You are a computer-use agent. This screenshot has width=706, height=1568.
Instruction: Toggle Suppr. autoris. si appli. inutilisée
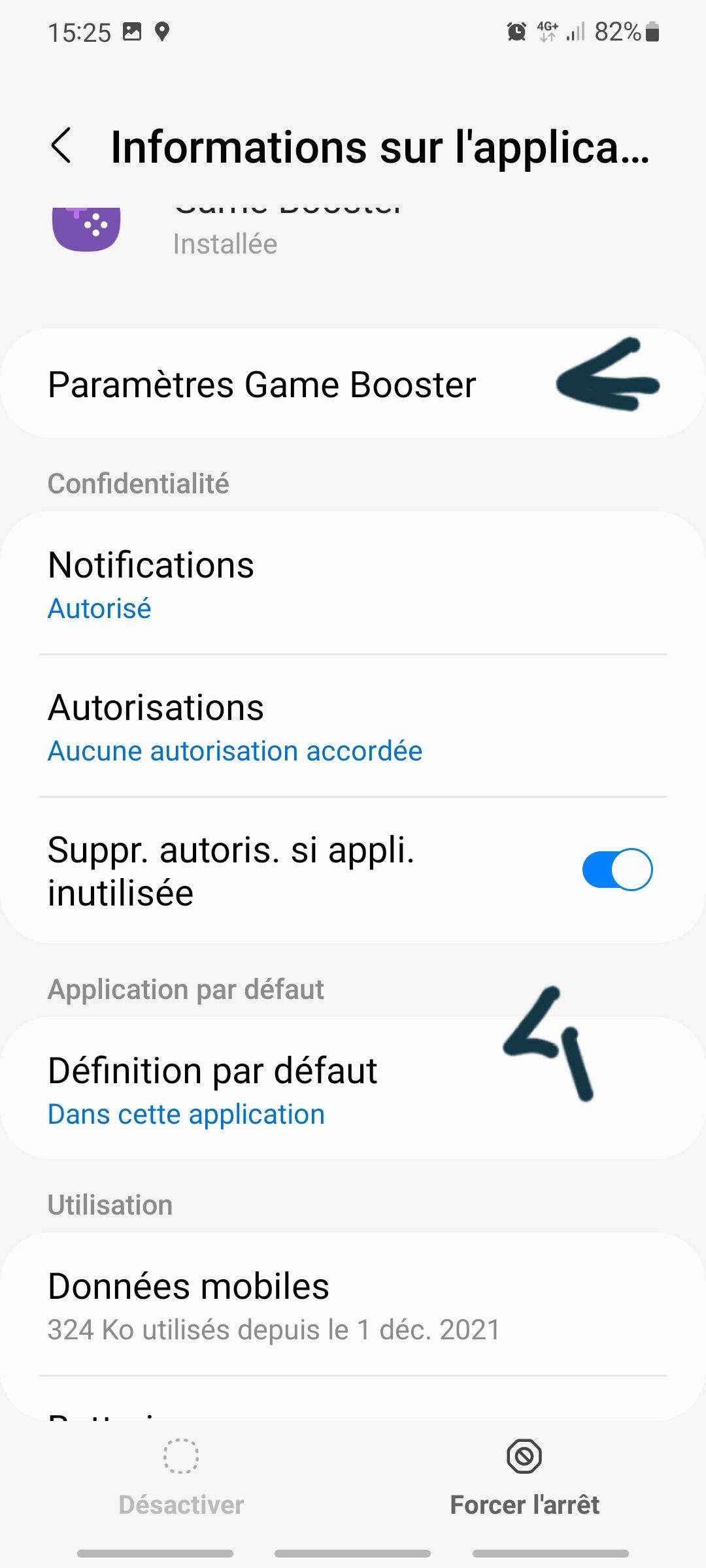(616, 870)
